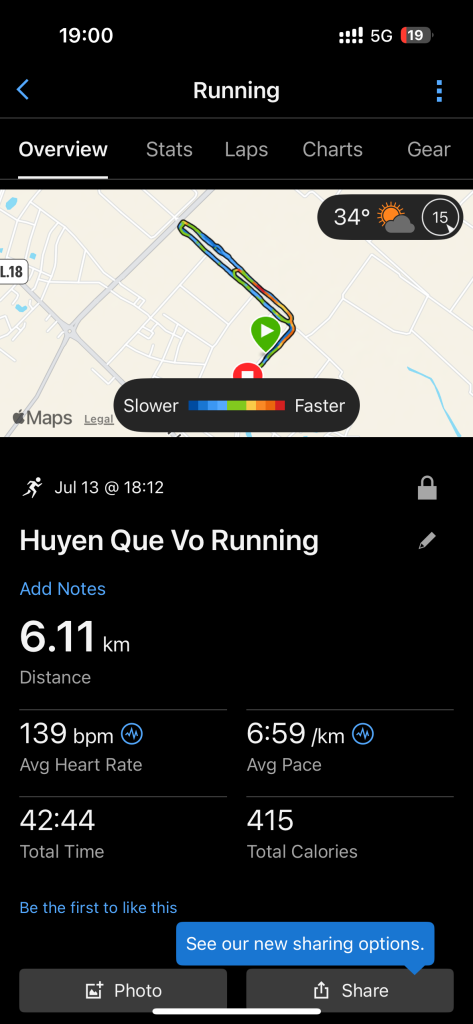Dismiss the new sharing options tooltip
This screenshot has width=473, height=1024.
click(x=305, y=944)
